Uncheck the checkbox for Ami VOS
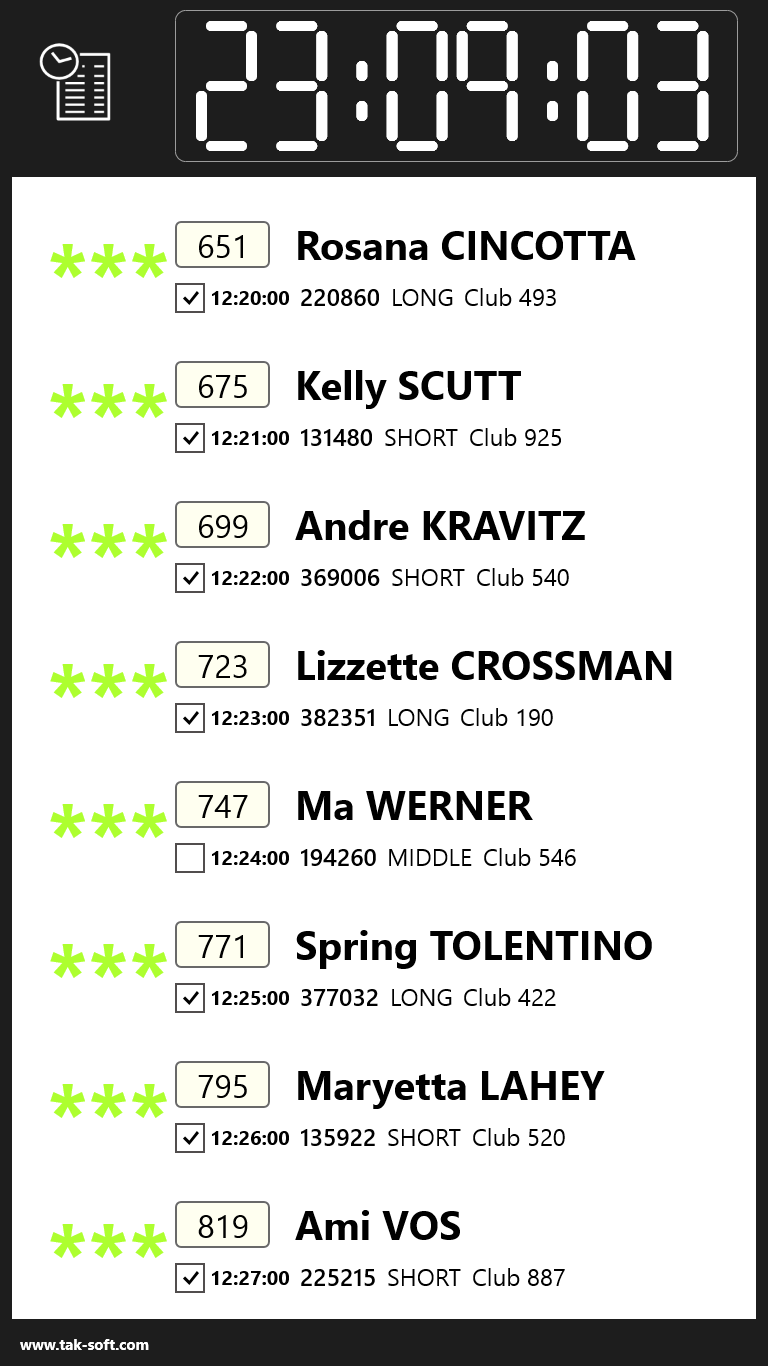768x1366 pixels. (189, 1278)
